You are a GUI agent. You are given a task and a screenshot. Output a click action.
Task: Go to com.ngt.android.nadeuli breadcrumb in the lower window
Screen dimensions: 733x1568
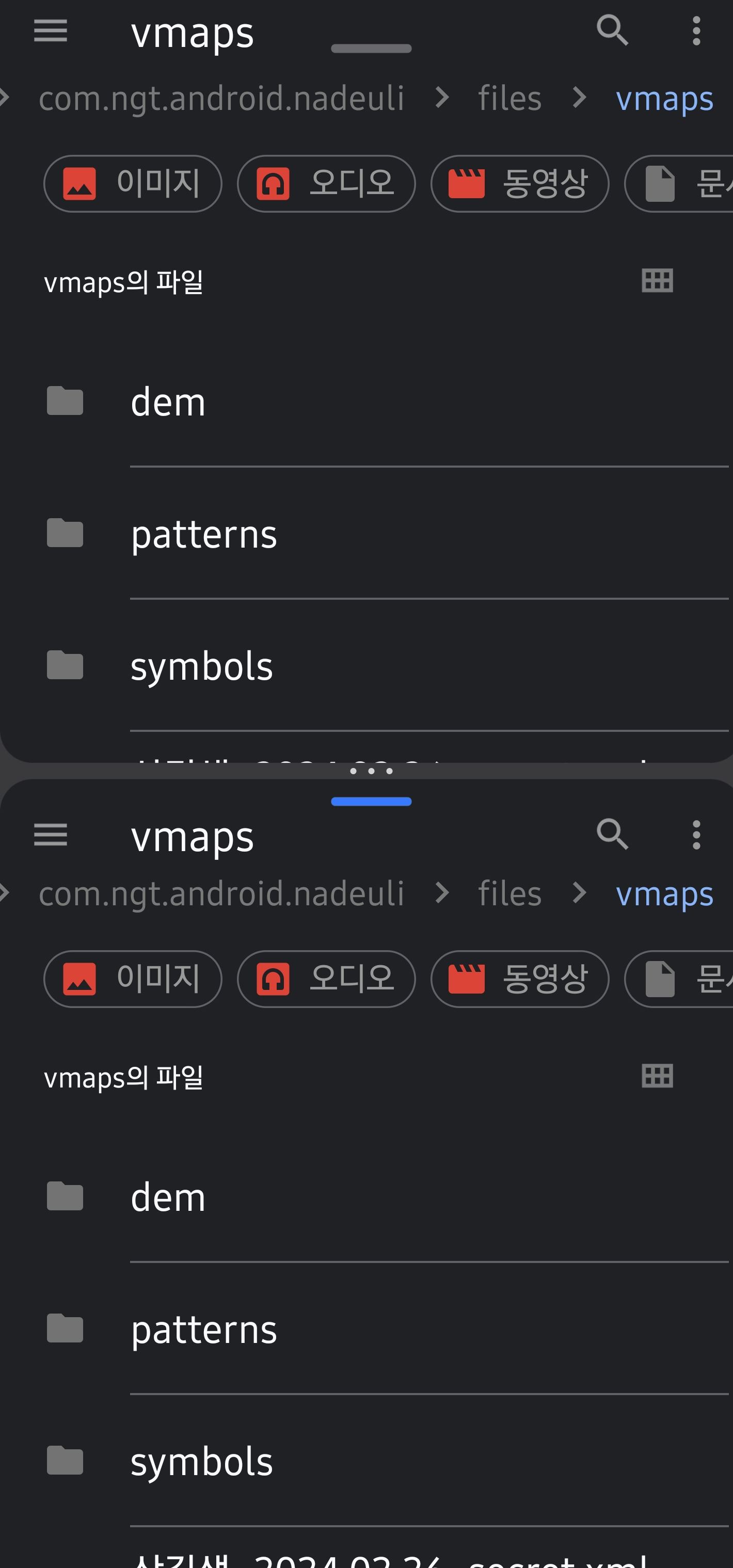[221, 893]
